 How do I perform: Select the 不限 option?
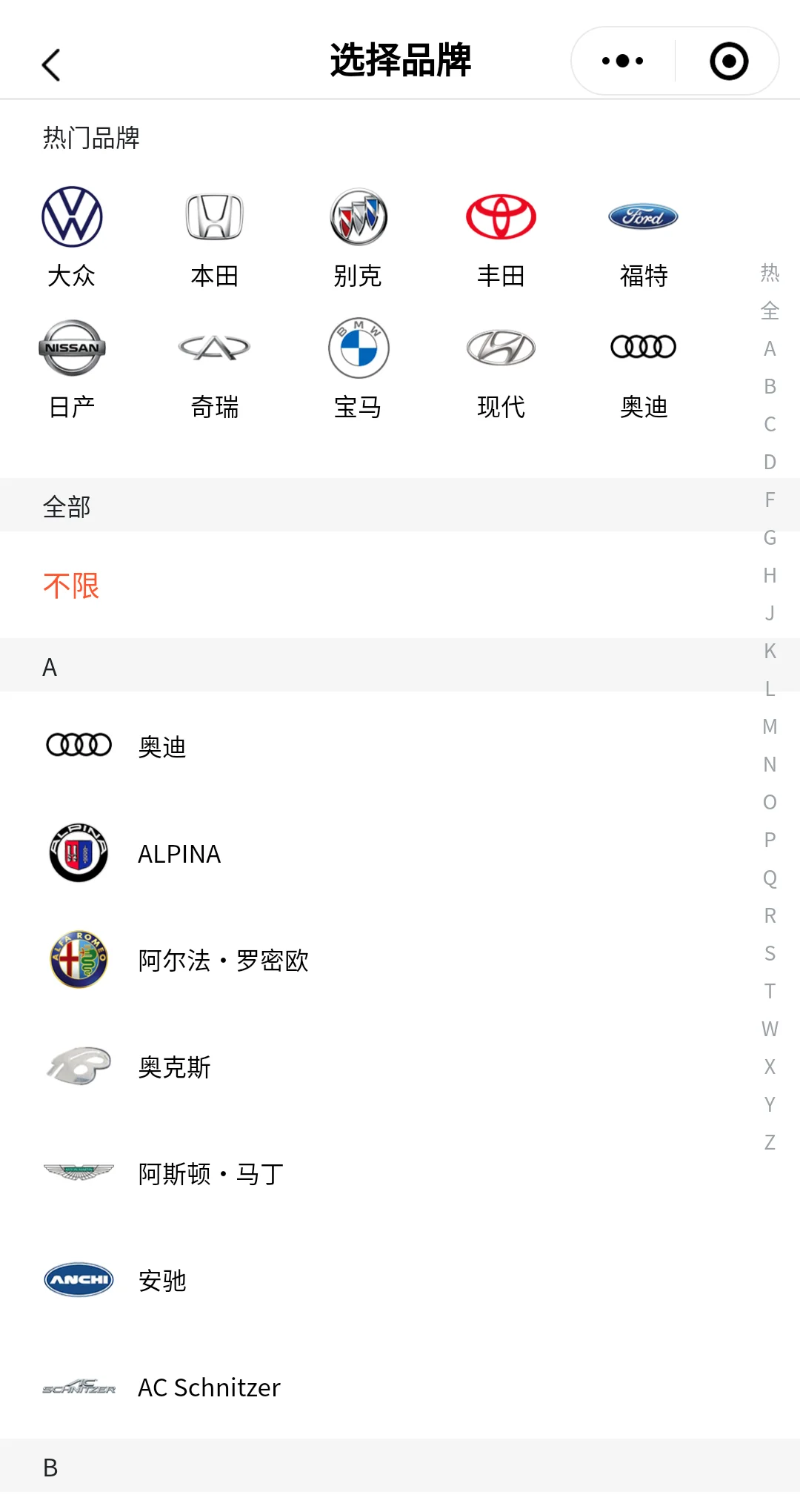click(x=71, y=586)
